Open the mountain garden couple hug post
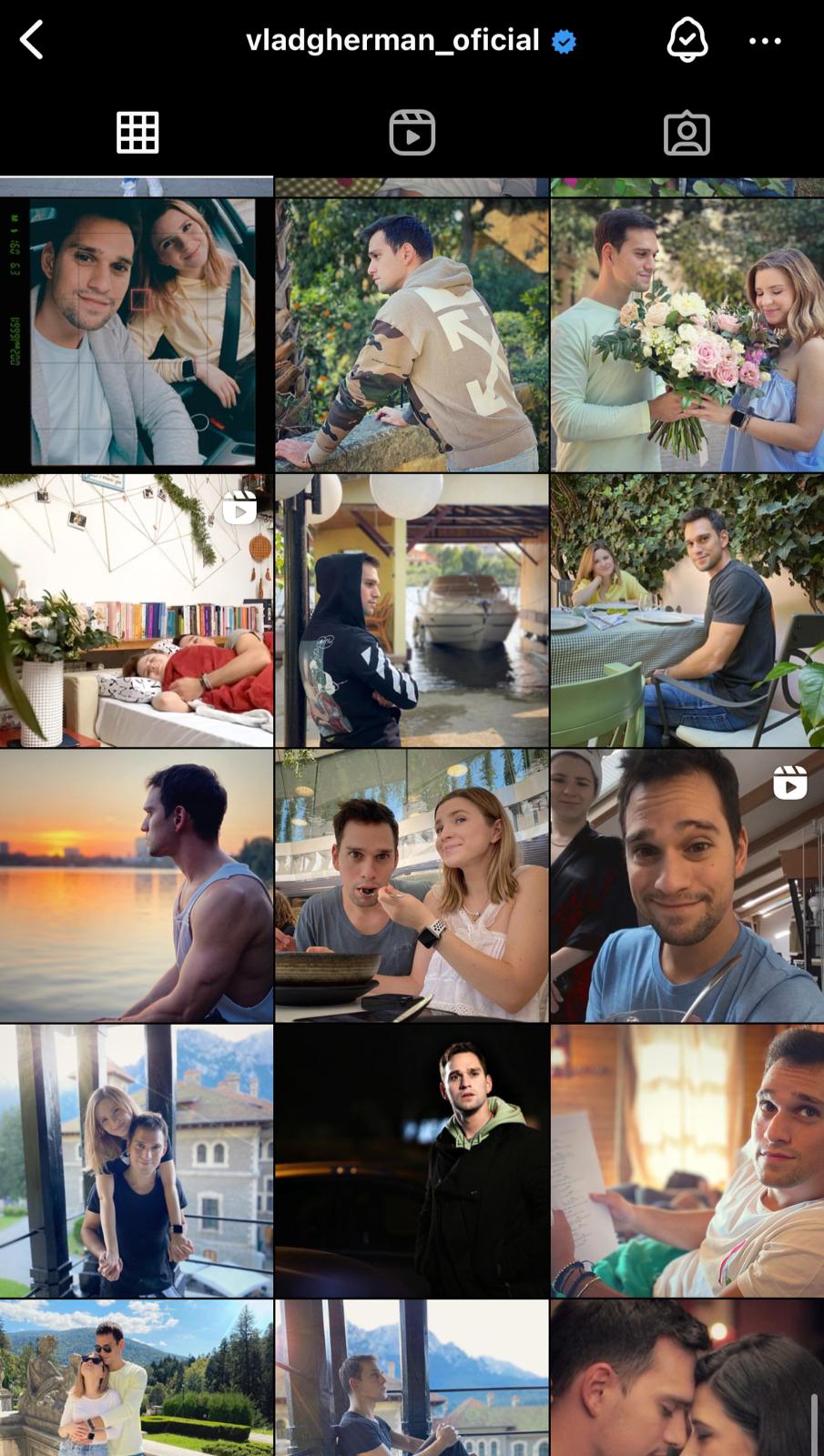824x1456 pixels. [137, 1378]
